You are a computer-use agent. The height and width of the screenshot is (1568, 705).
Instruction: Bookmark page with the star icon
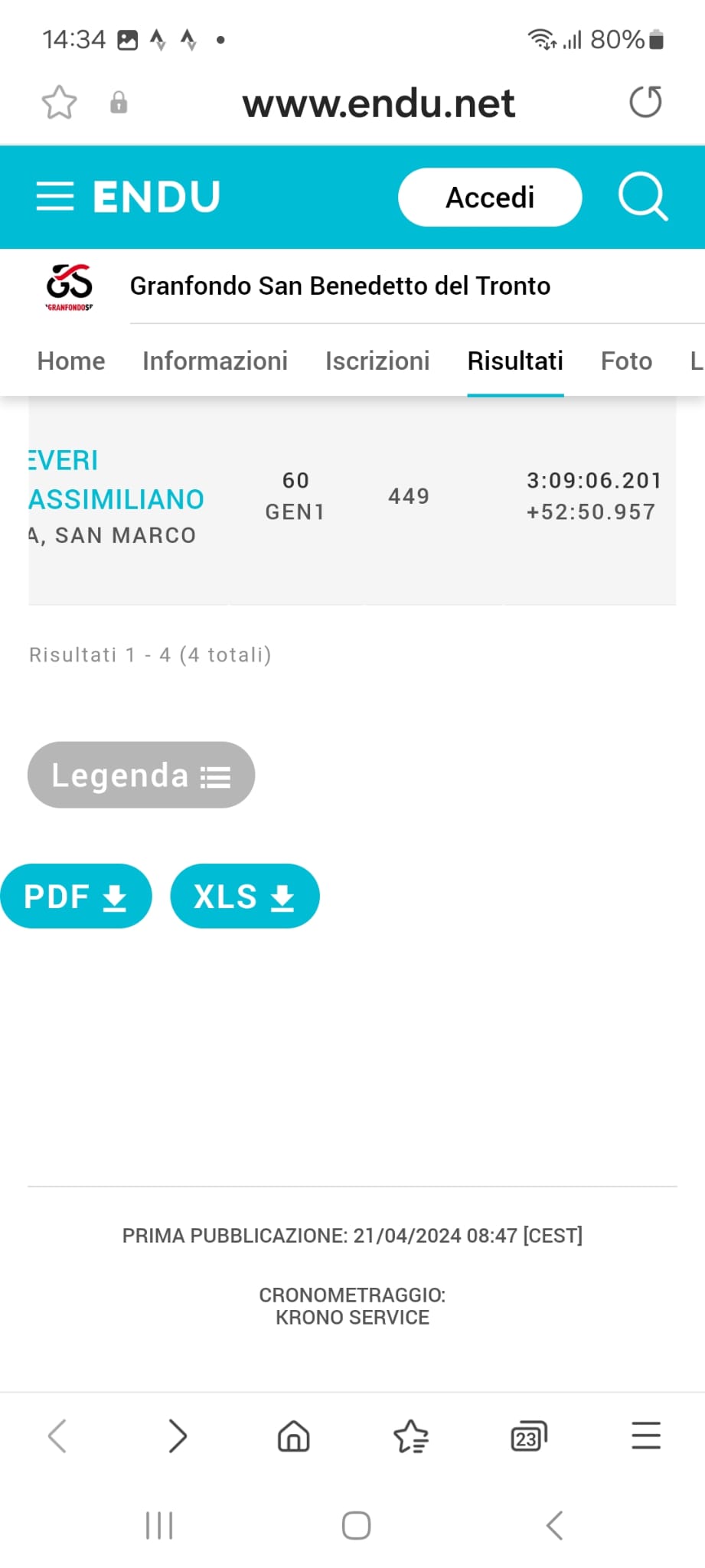click(x=59, y=103)
